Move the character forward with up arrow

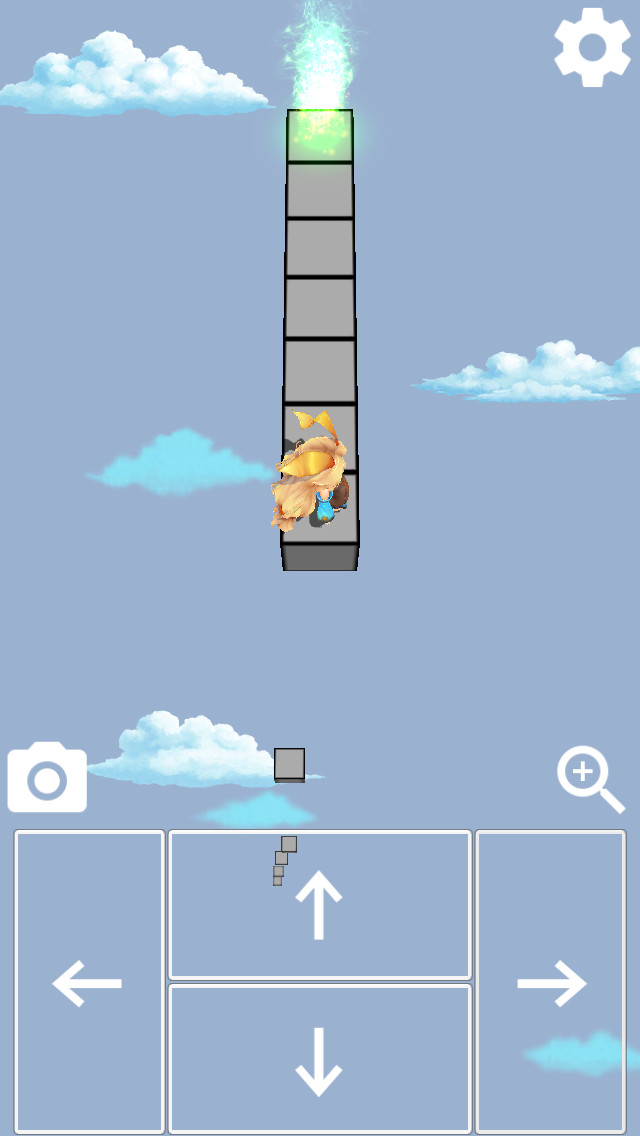coord(319,904)
